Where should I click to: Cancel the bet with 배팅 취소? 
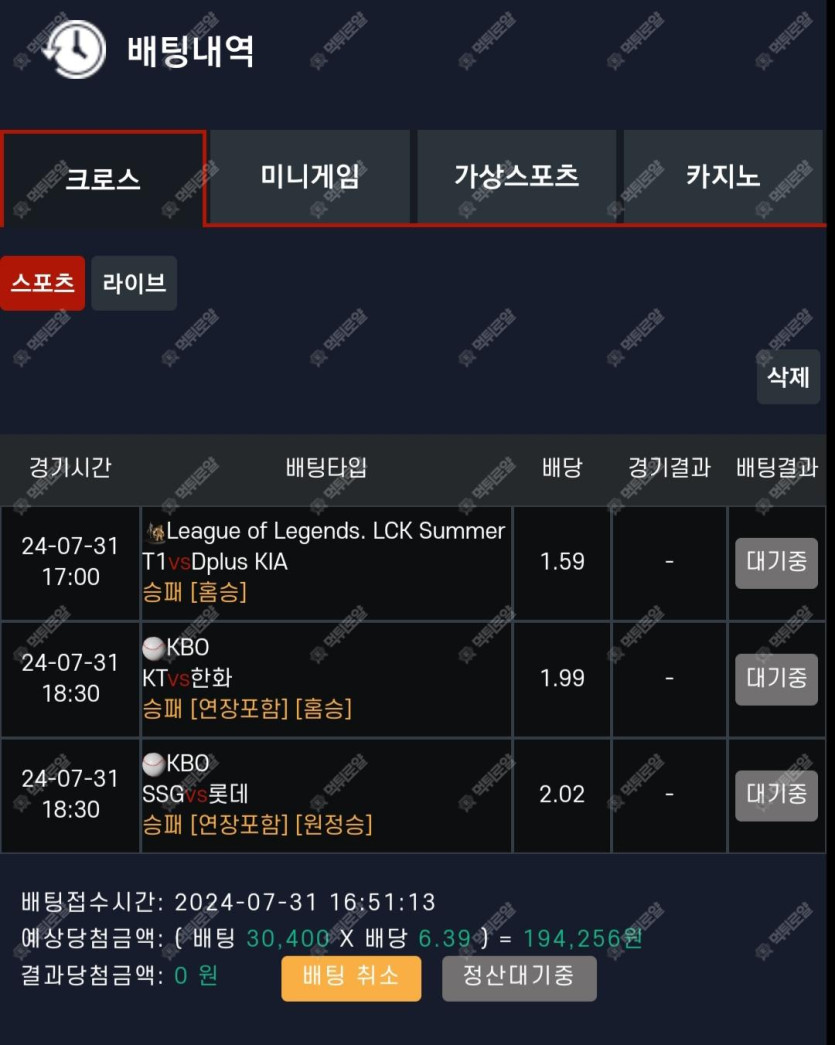tap(351, 977)
